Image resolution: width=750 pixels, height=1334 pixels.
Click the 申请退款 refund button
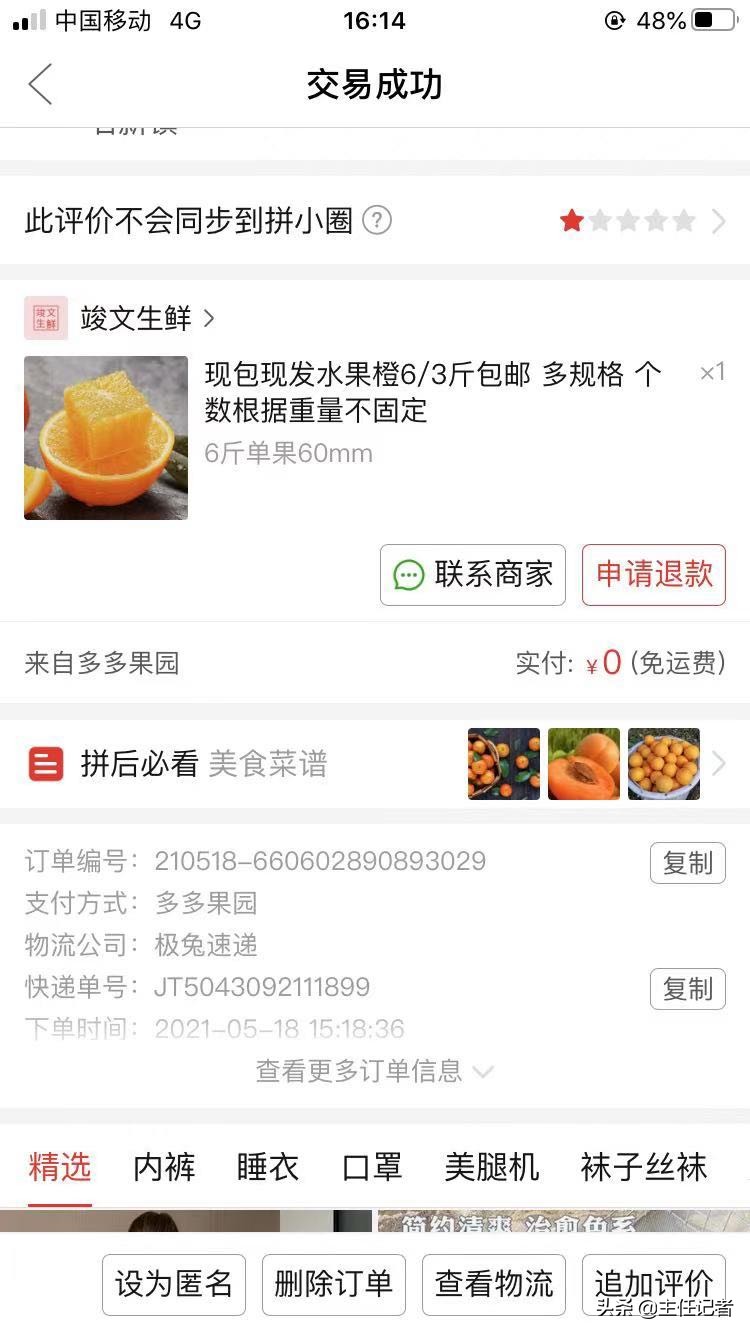point(653,574)
